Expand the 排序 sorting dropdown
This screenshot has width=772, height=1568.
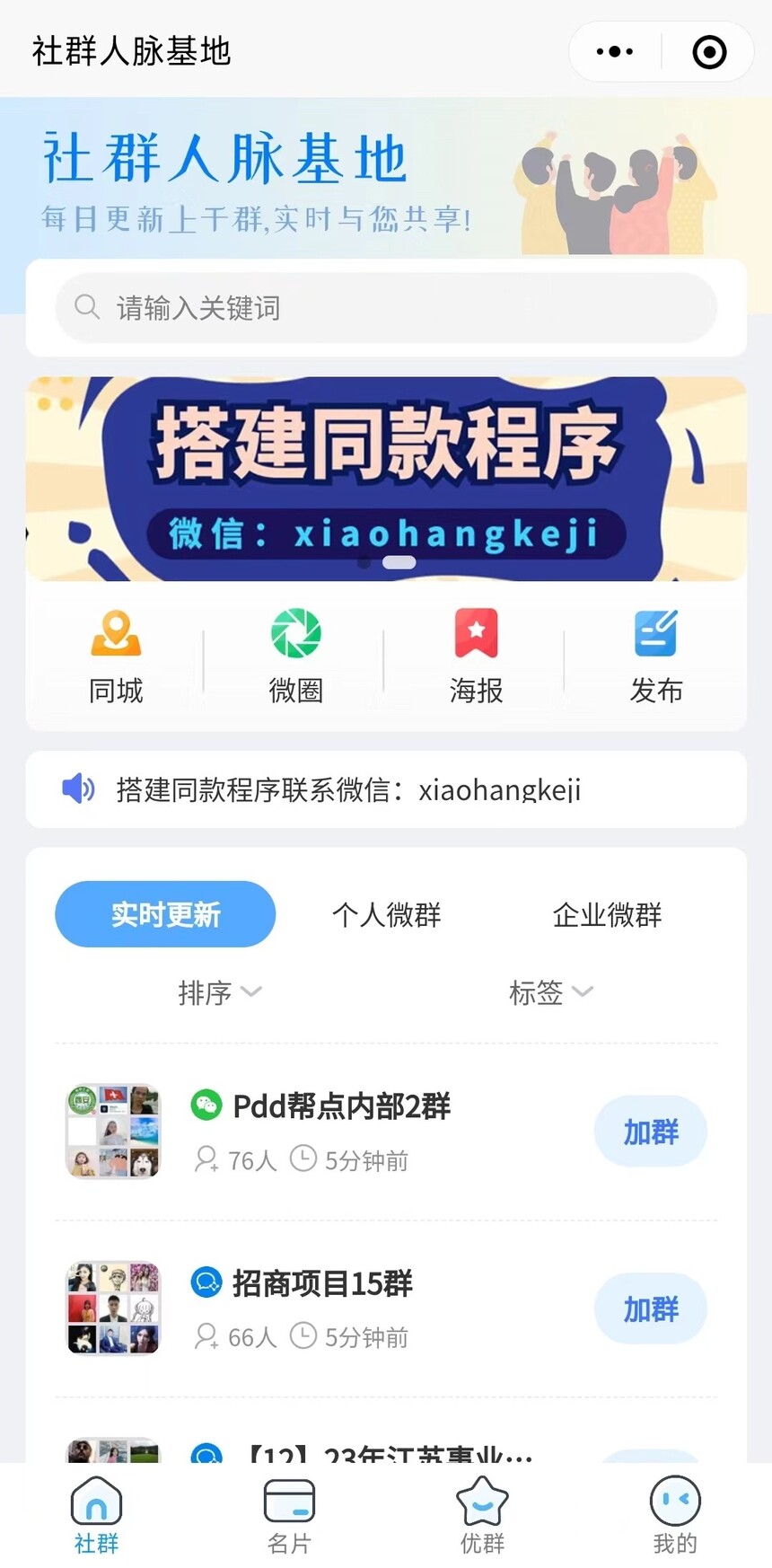(x=219, y=992)
